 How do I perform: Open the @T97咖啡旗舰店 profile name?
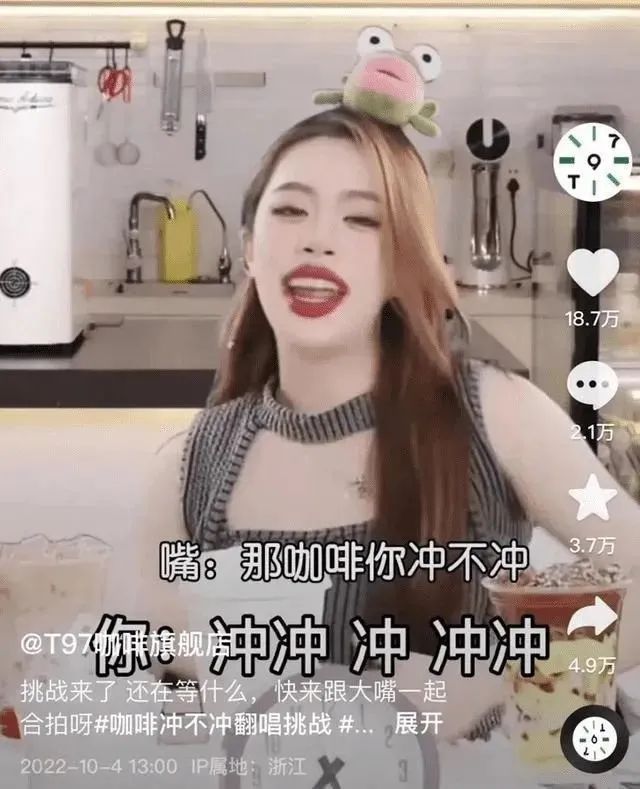[123, 645]
